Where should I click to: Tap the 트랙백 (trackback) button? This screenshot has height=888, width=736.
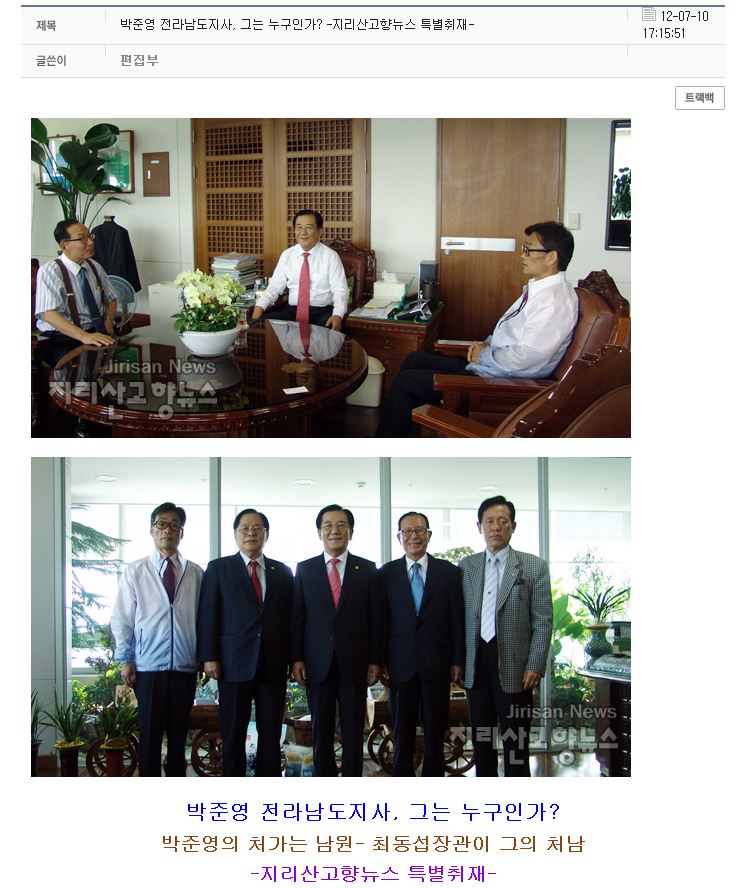click(699, 98)
